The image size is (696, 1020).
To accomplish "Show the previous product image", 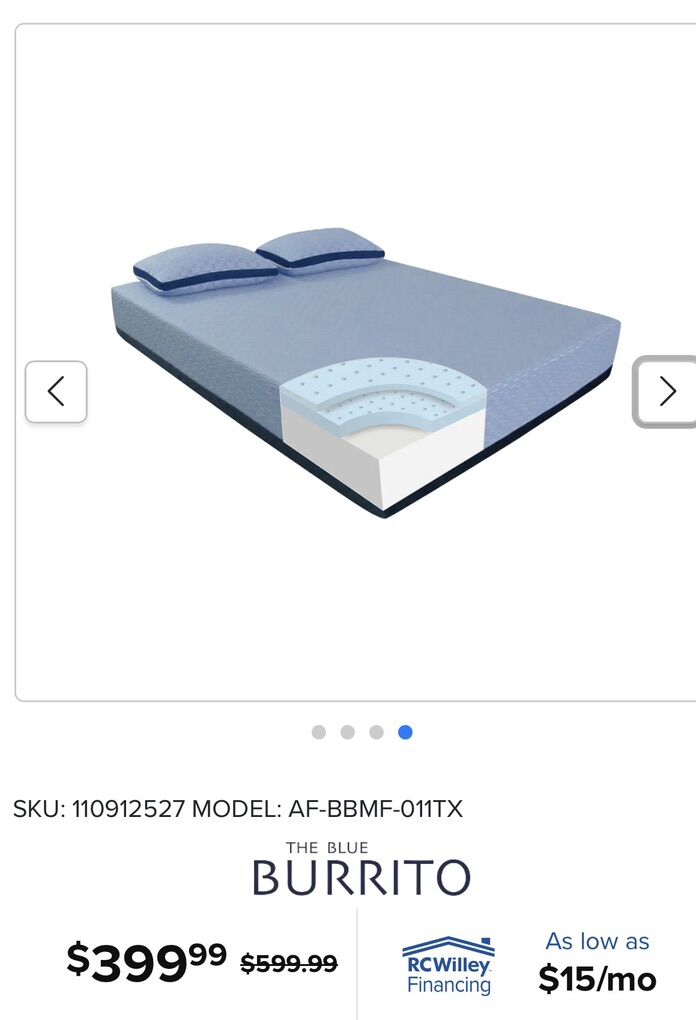I will [x=56, y=391].
